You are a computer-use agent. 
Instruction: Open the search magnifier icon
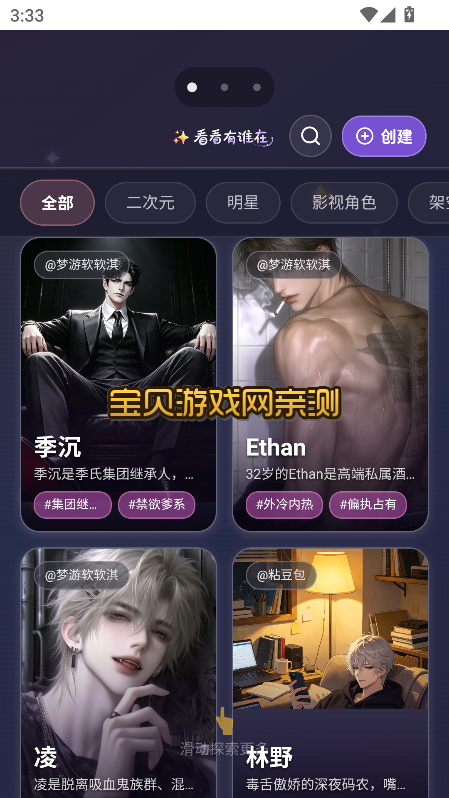[310, 136]
